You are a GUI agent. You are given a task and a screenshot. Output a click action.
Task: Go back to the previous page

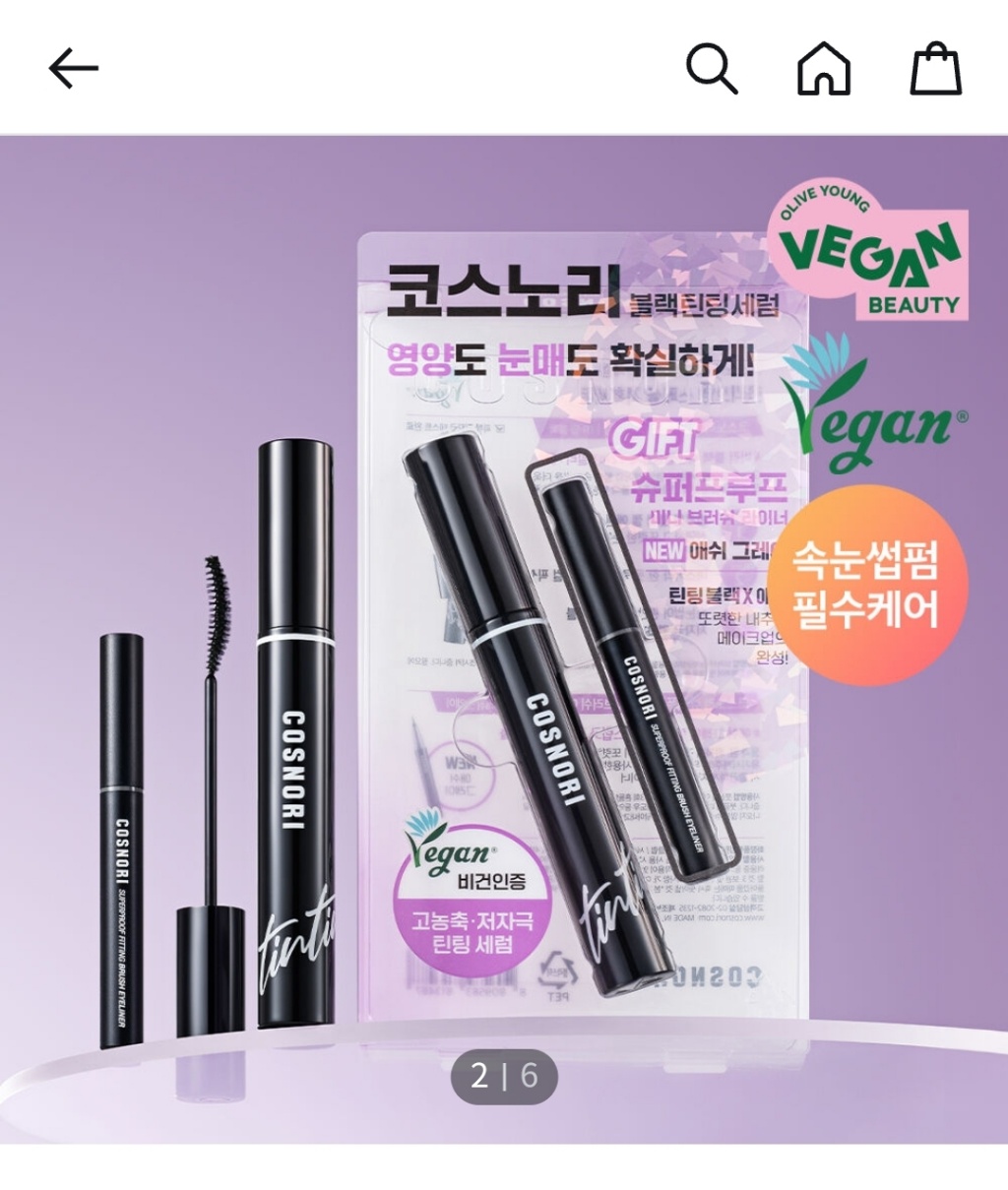coord(74,68)
